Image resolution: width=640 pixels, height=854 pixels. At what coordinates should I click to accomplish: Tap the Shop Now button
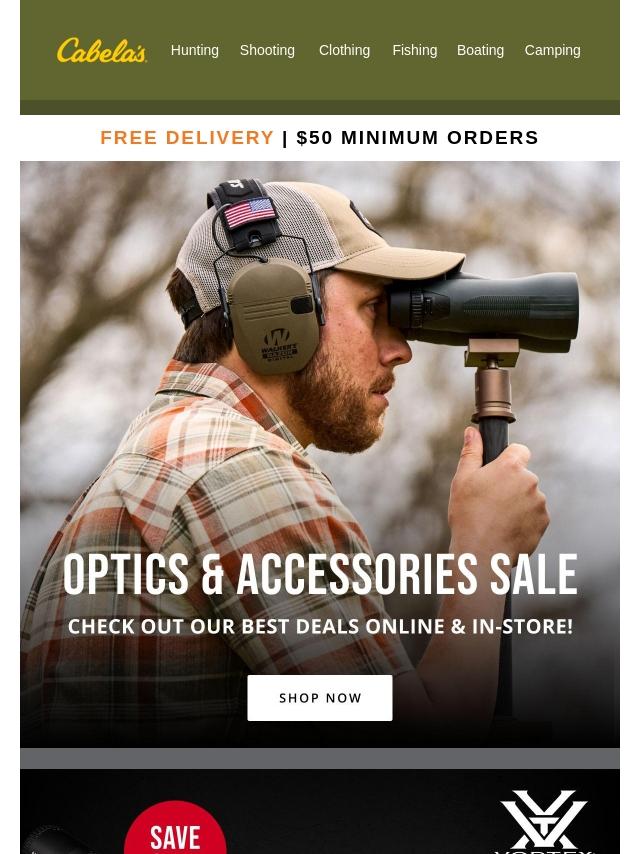pos(320,698)
